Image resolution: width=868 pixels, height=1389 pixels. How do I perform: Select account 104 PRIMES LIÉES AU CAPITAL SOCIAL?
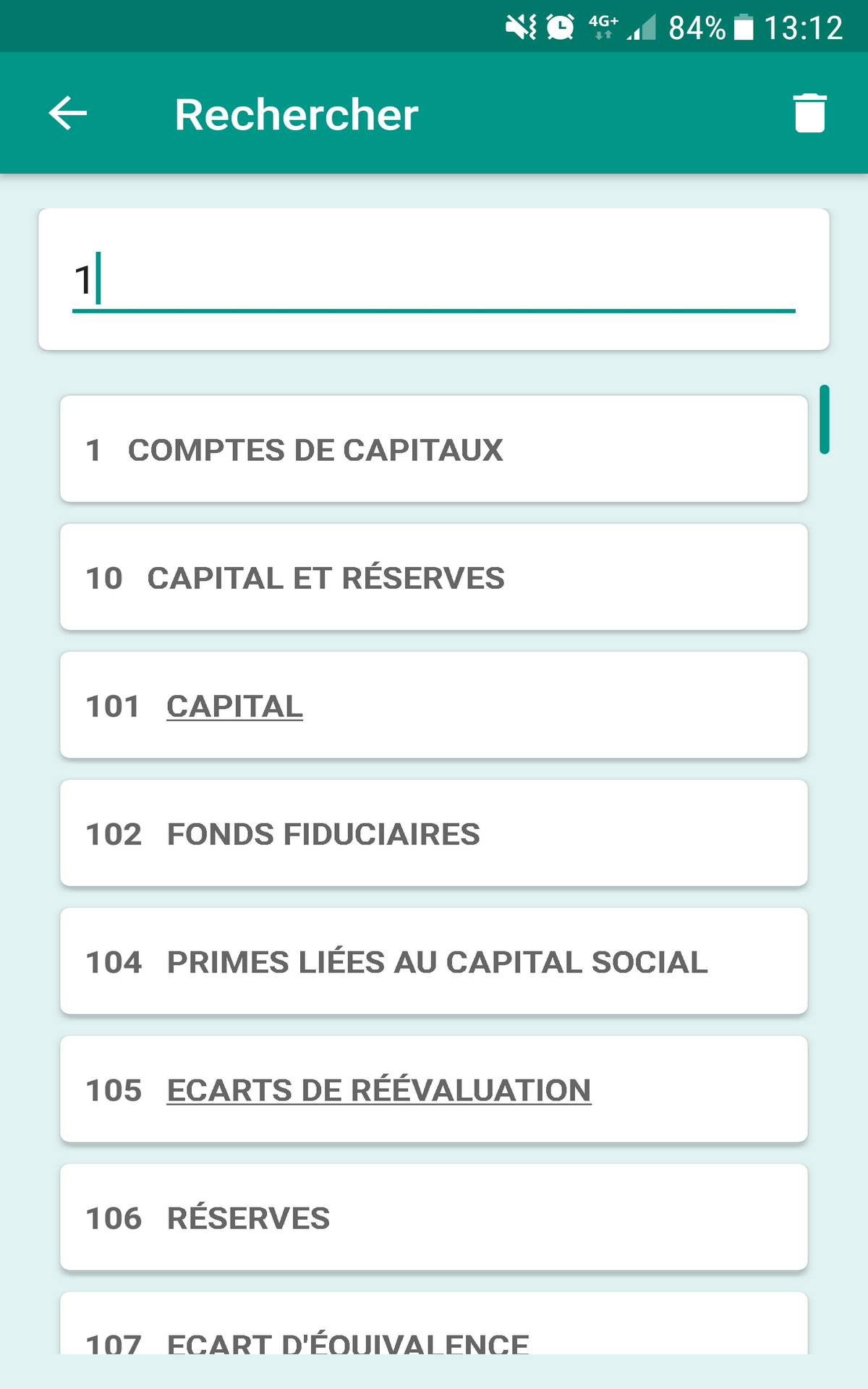434,961
